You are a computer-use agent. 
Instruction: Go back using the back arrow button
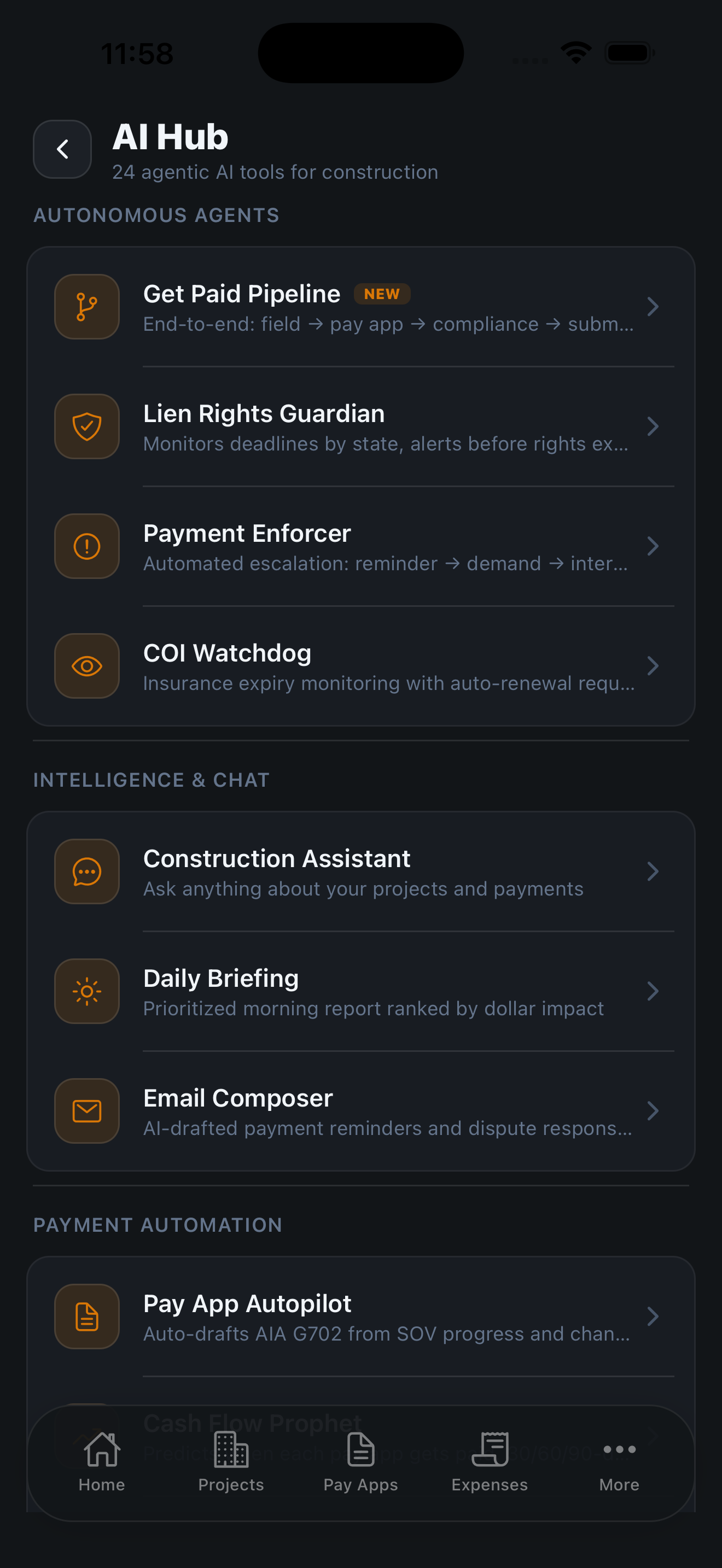[x=61, y=149]
